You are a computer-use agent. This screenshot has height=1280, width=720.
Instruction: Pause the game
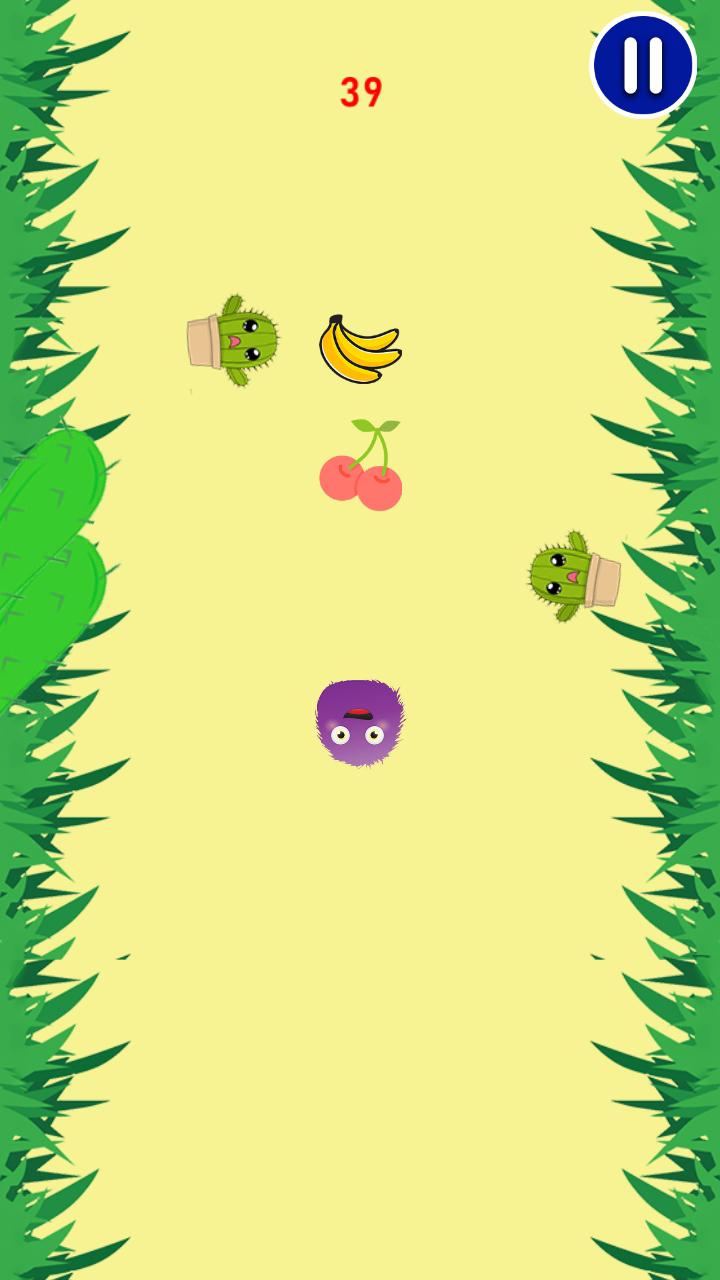coord(643,65)
